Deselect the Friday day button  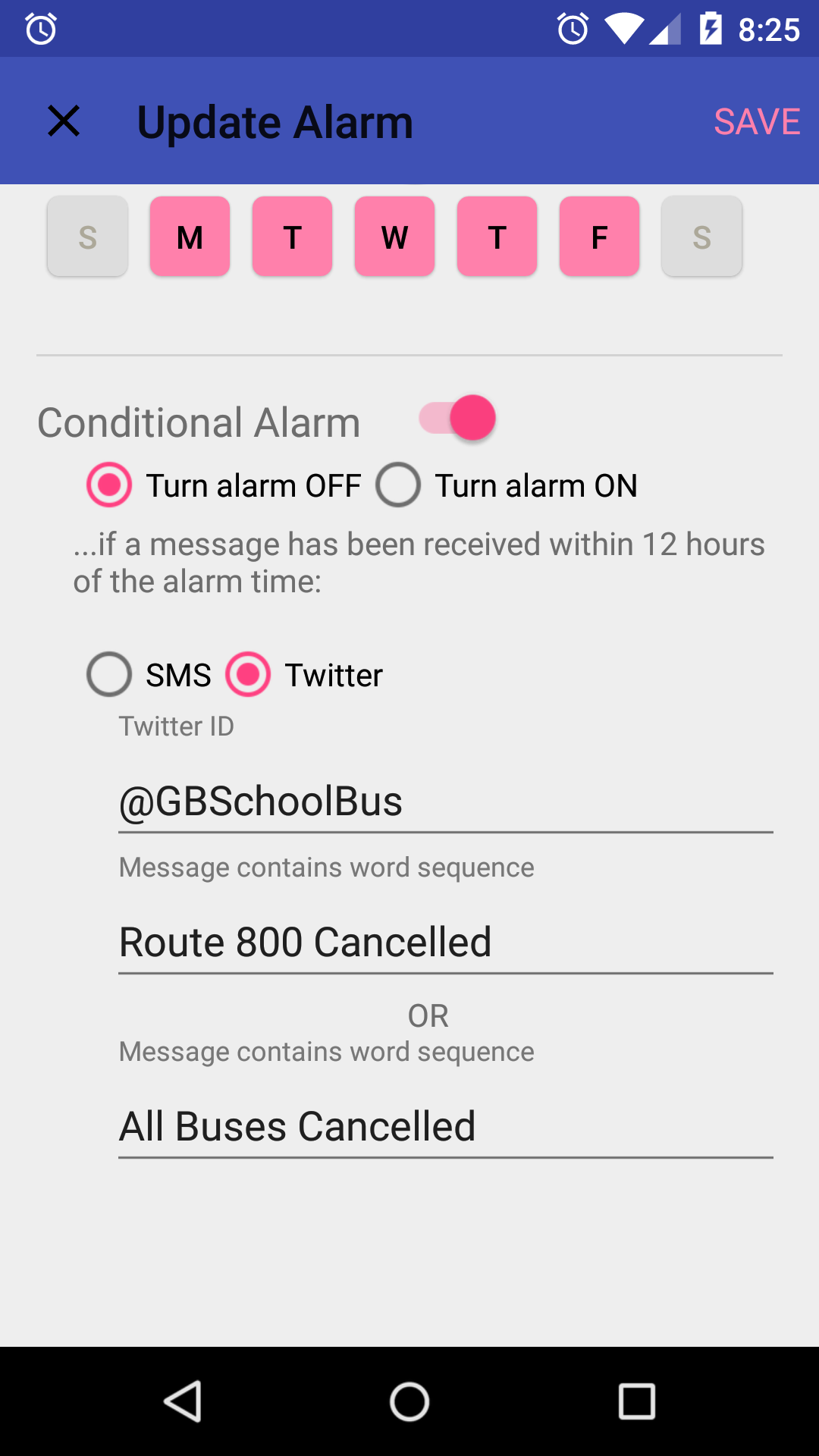[x=599, y=237]
